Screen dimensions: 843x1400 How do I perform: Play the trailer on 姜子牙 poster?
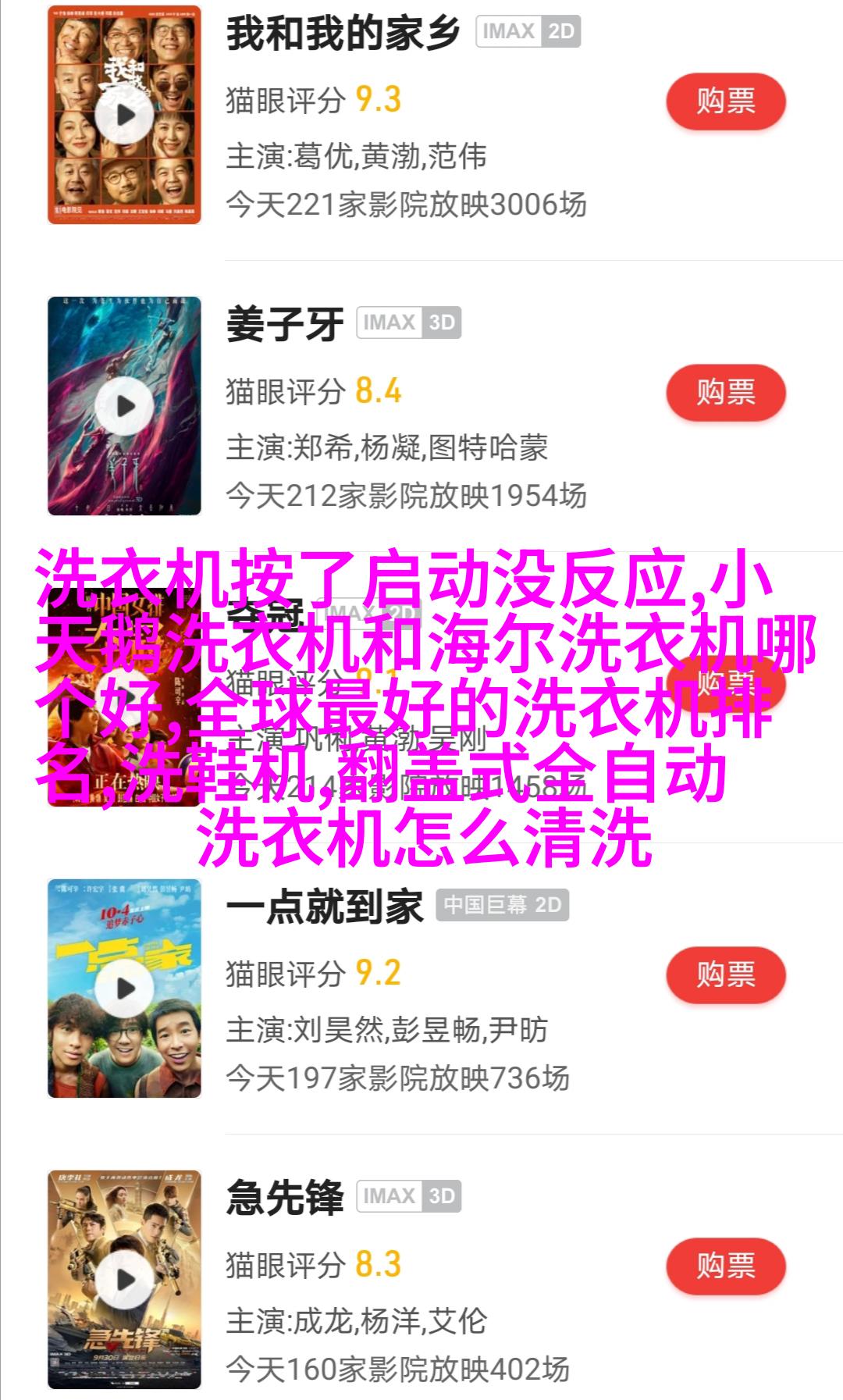[x=125, y=406]
